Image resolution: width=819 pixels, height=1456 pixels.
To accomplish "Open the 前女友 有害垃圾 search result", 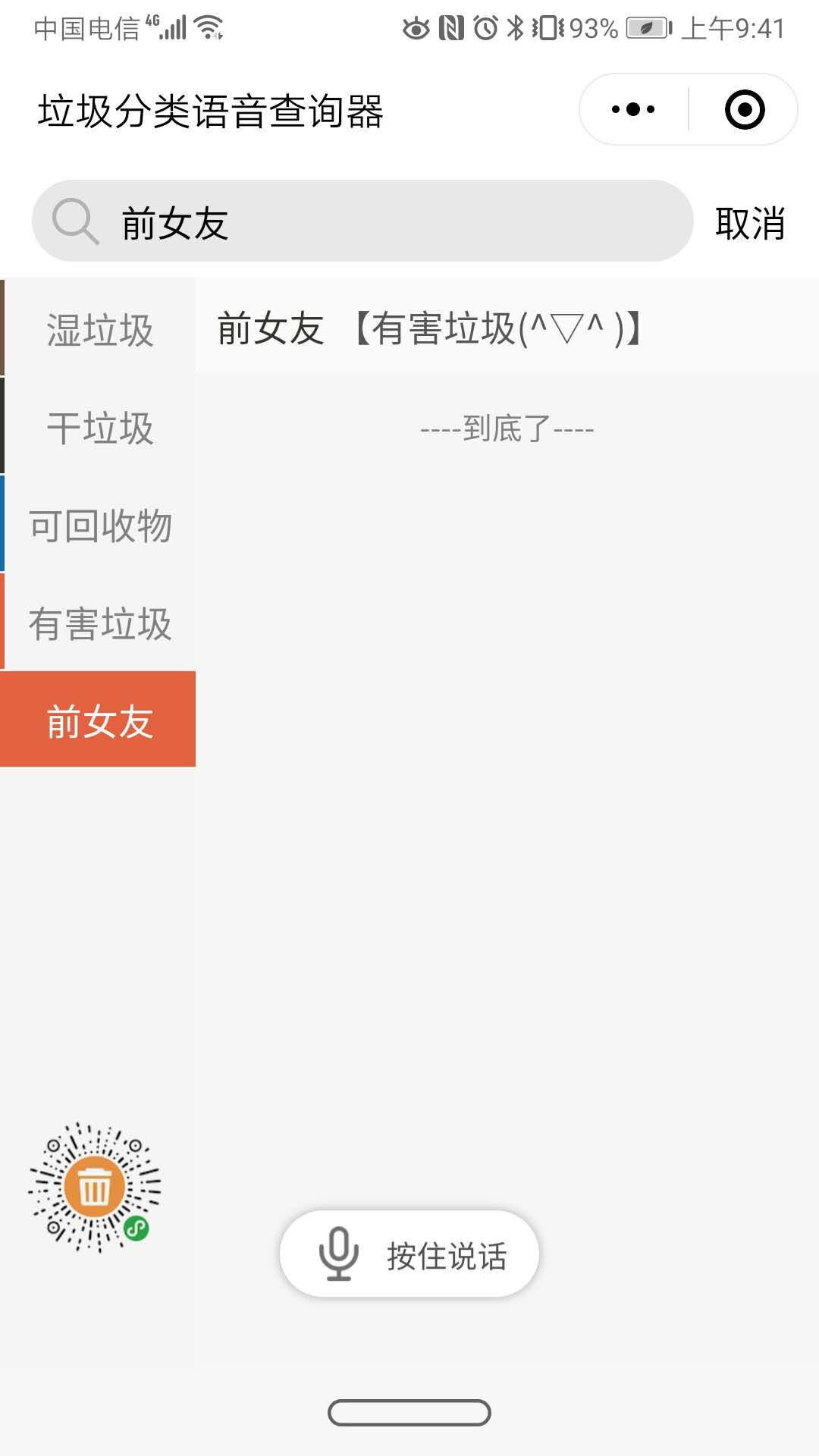I will point(507,328).
